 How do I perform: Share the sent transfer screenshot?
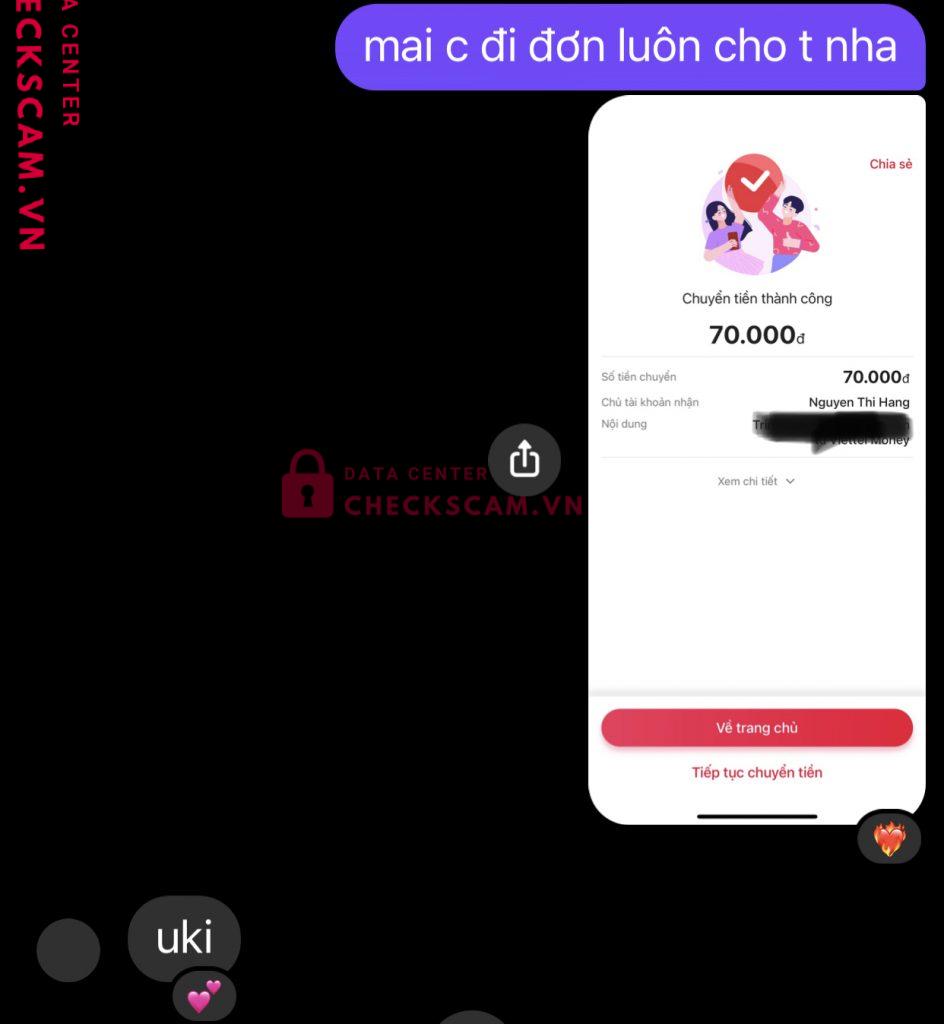click(524, 460)
